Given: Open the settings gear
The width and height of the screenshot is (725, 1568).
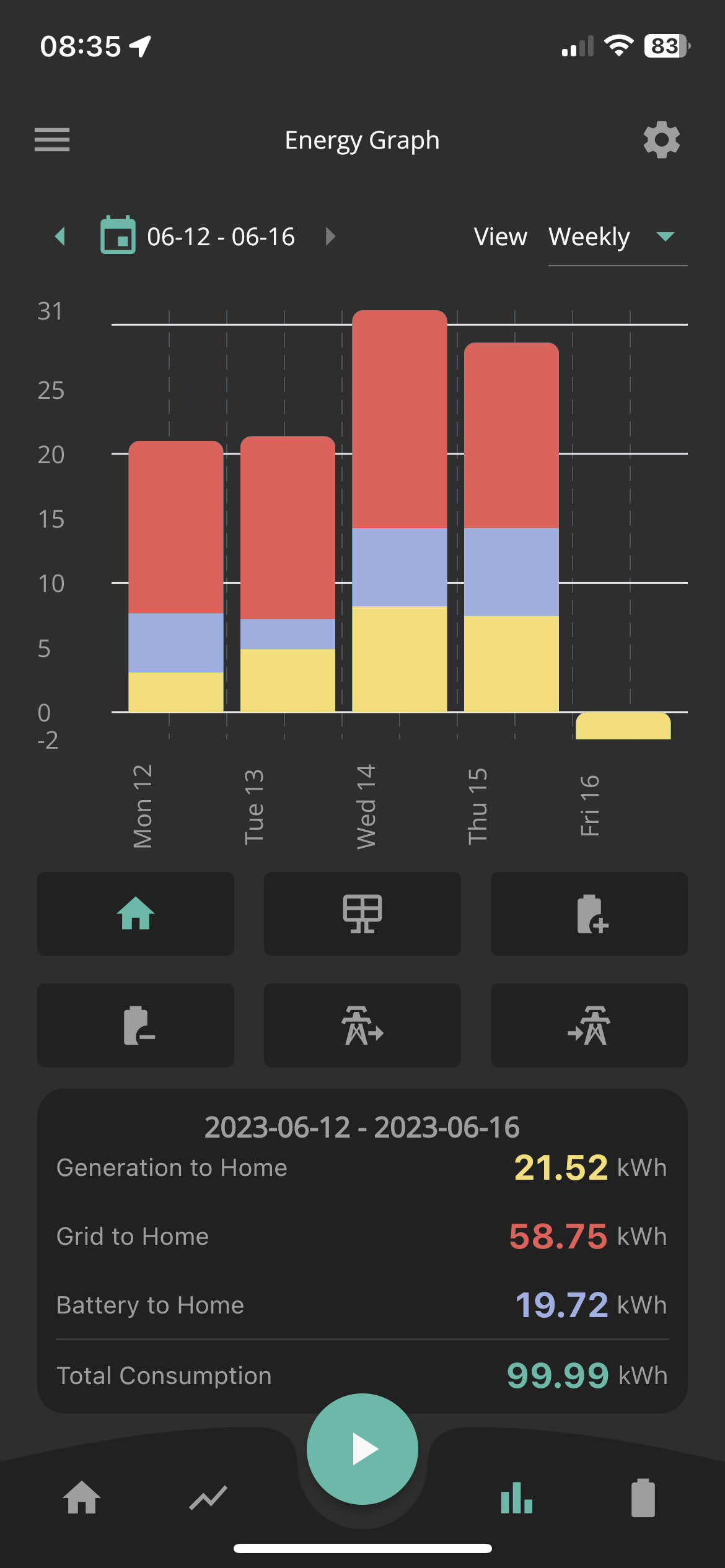Looking at the screenshot, I should coord(662,139).
